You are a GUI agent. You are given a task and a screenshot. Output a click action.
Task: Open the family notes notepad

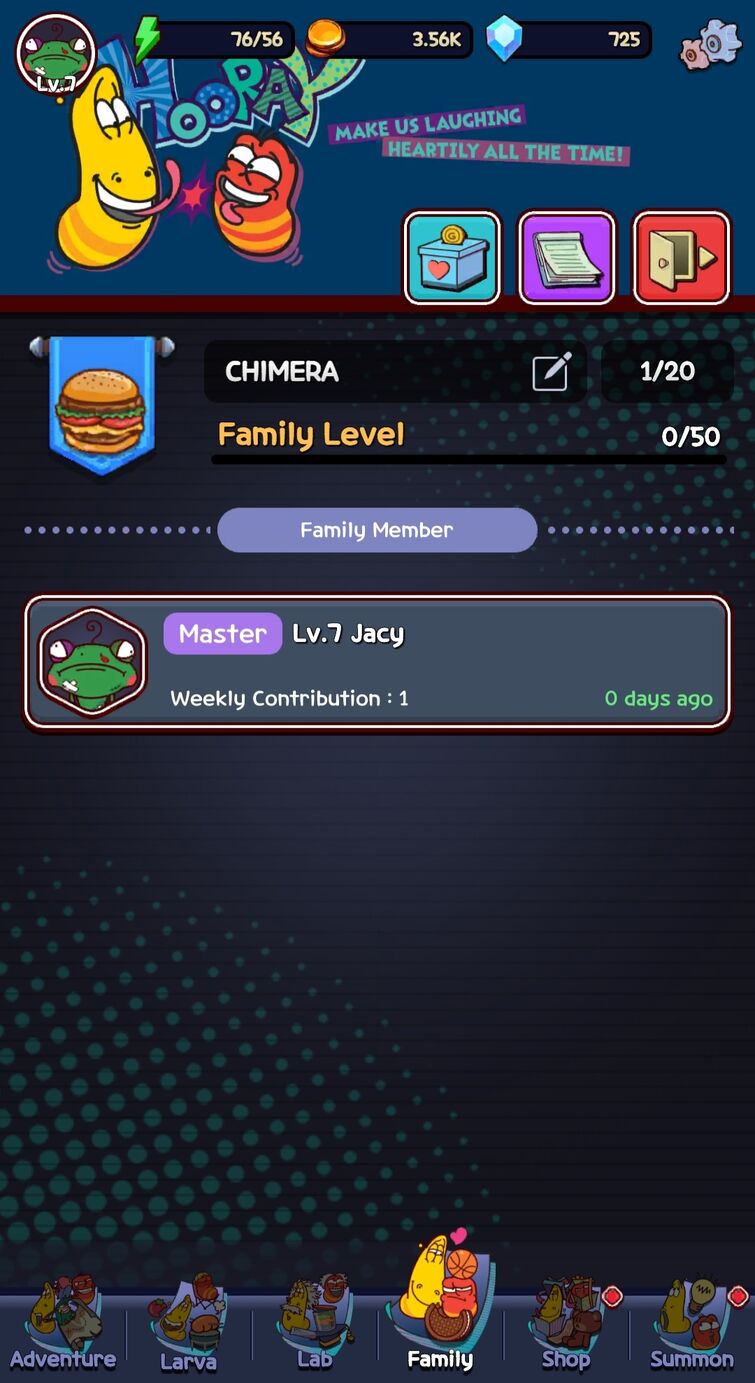pyautogui.click(x=566, y=258)
